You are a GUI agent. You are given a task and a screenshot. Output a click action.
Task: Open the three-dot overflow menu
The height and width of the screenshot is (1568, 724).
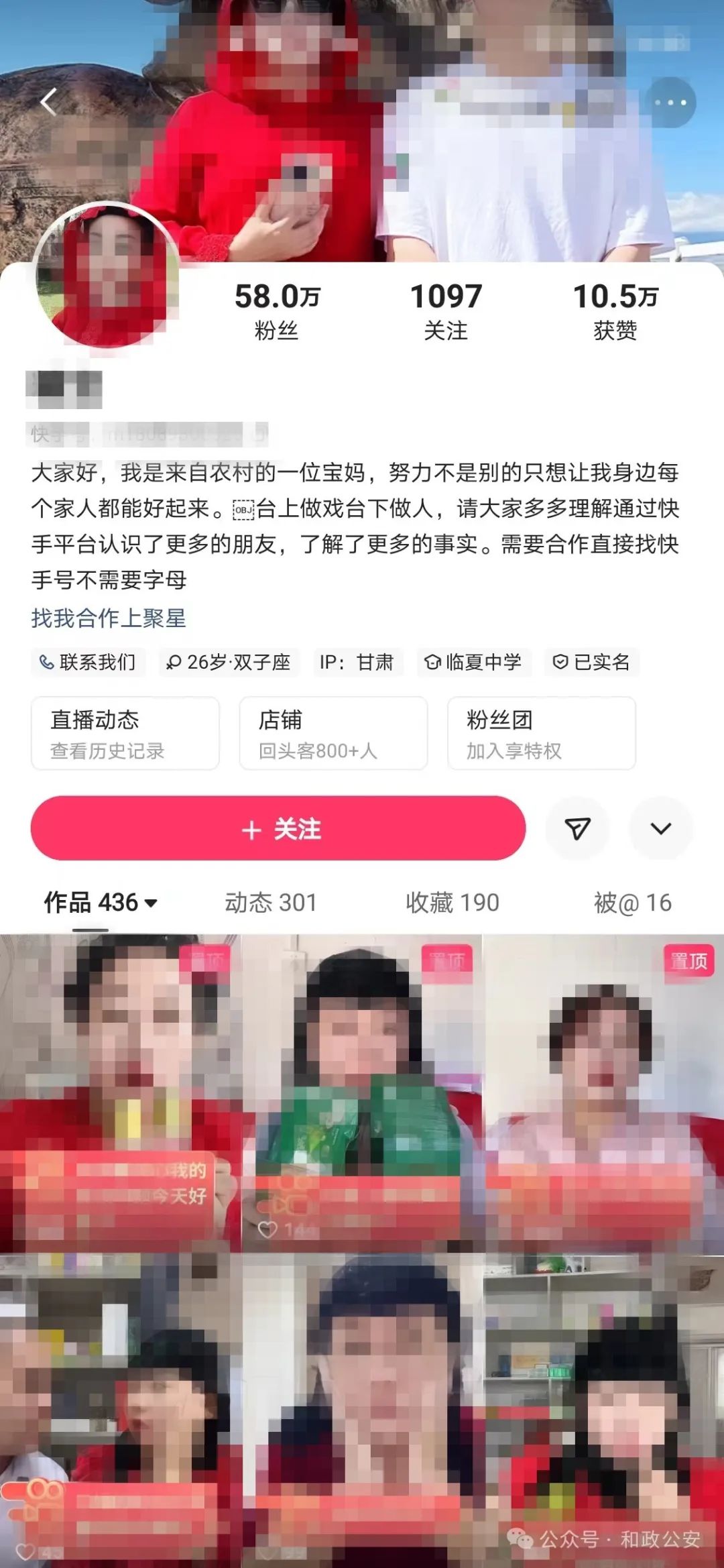pyautogui.click(x=670, y=103)
